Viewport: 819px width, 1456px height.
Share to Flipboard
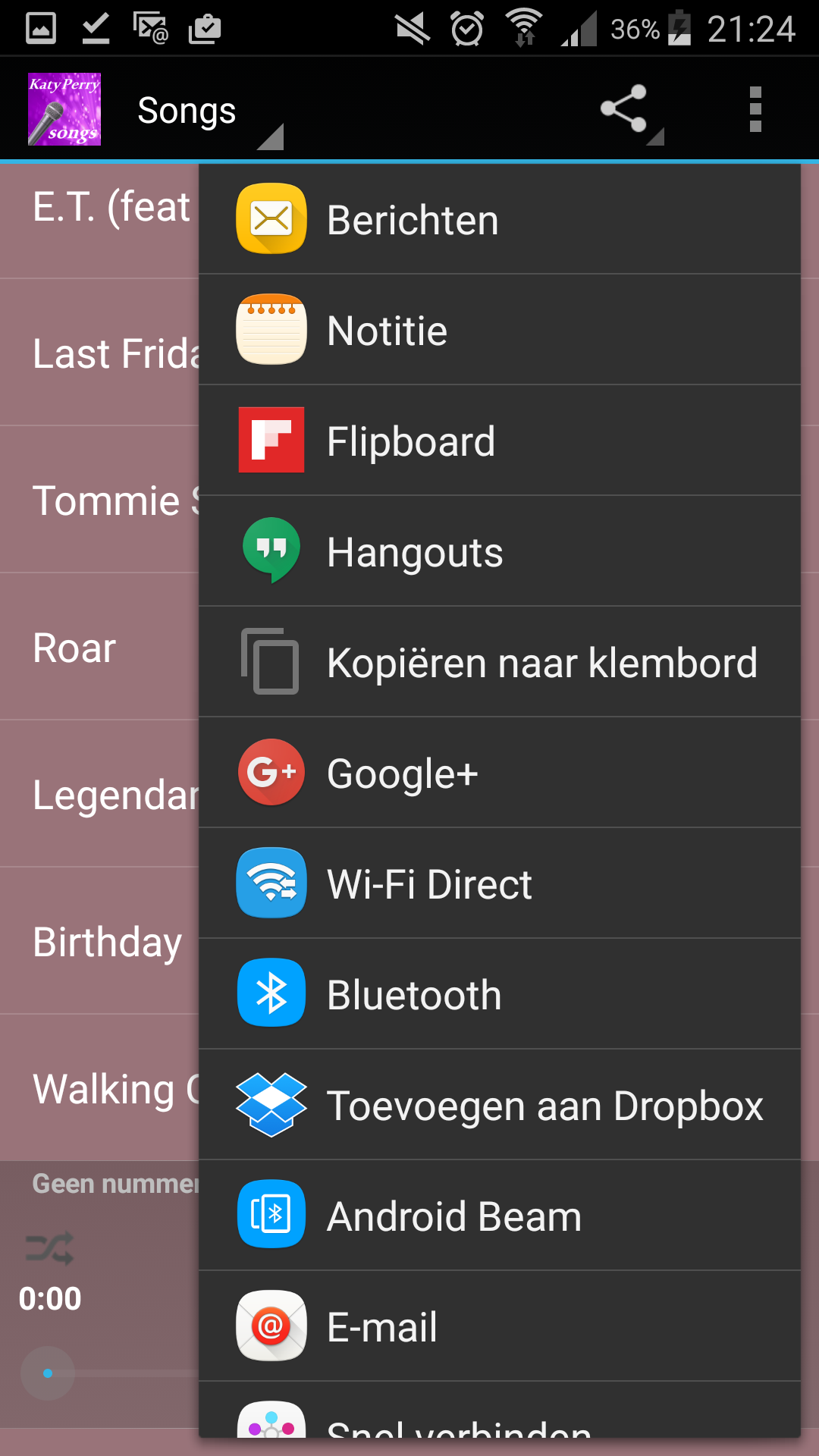[499, 441]
